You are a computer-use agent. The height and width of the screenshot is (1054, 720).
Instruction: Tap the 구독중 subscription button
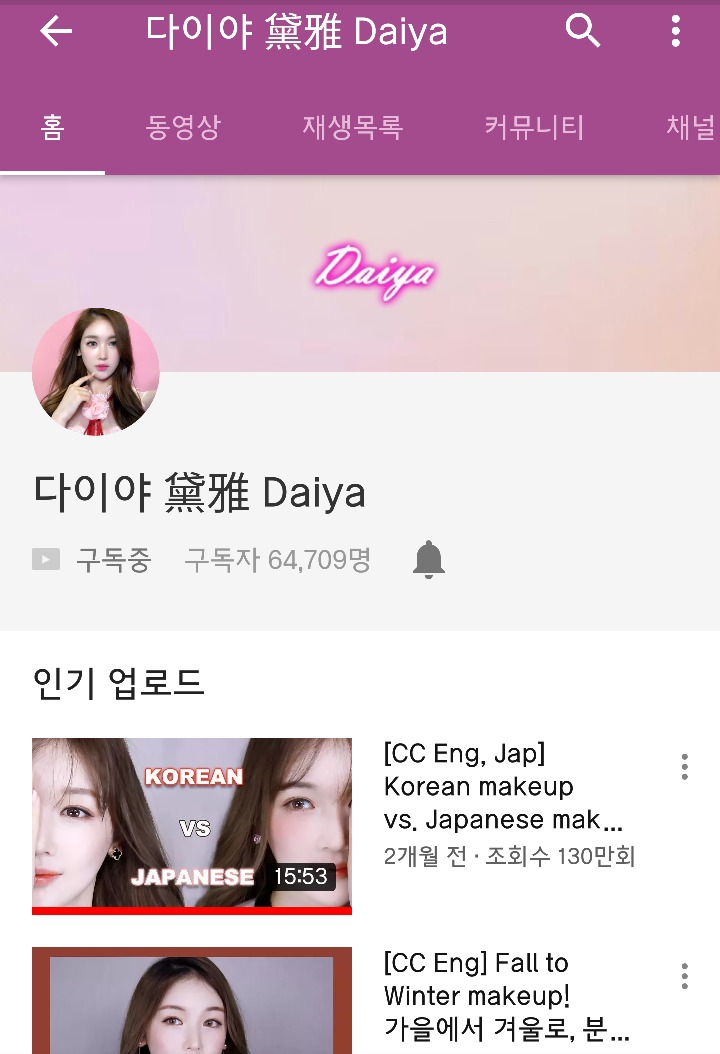[x=93, y=560]
